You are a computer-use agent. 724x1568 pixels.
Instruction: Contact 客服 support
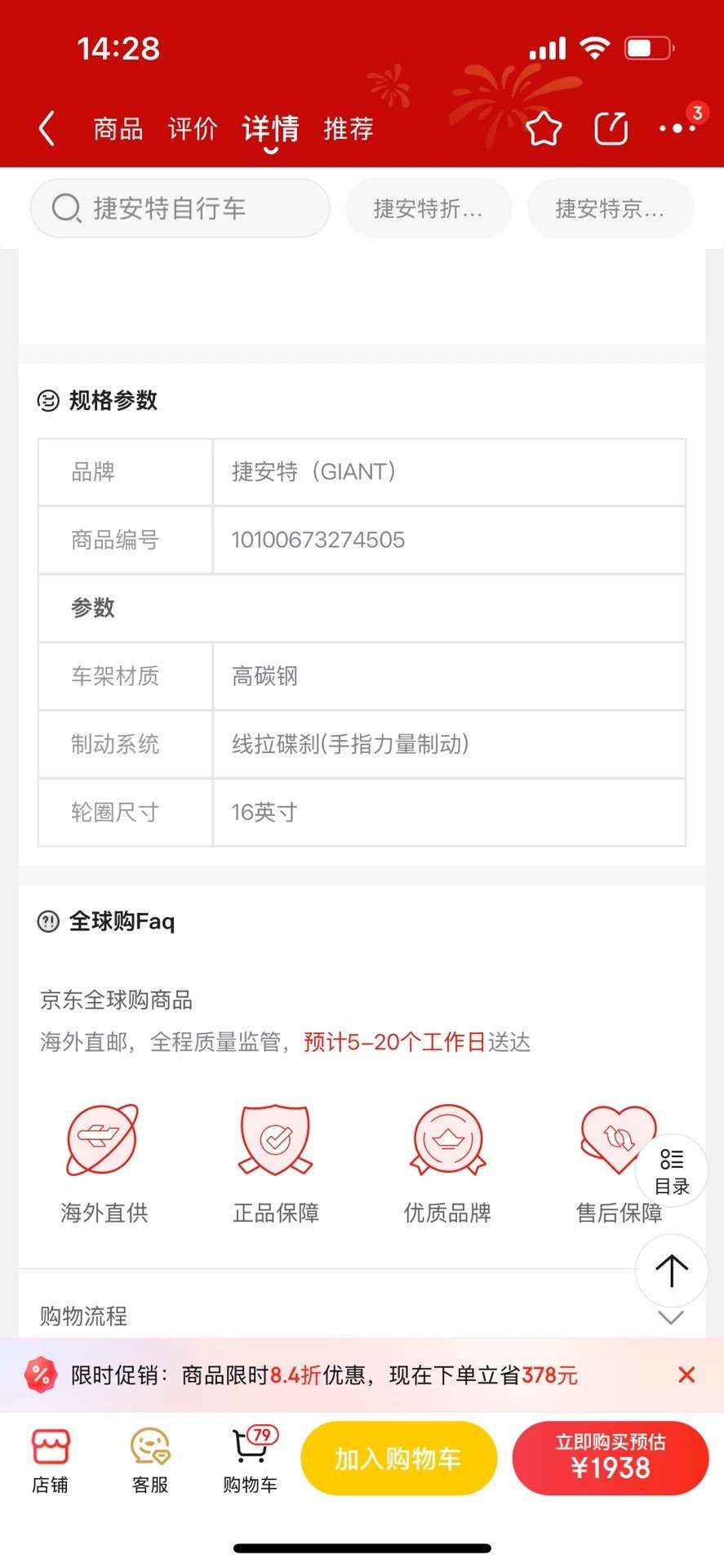[x=150, y=1459]
